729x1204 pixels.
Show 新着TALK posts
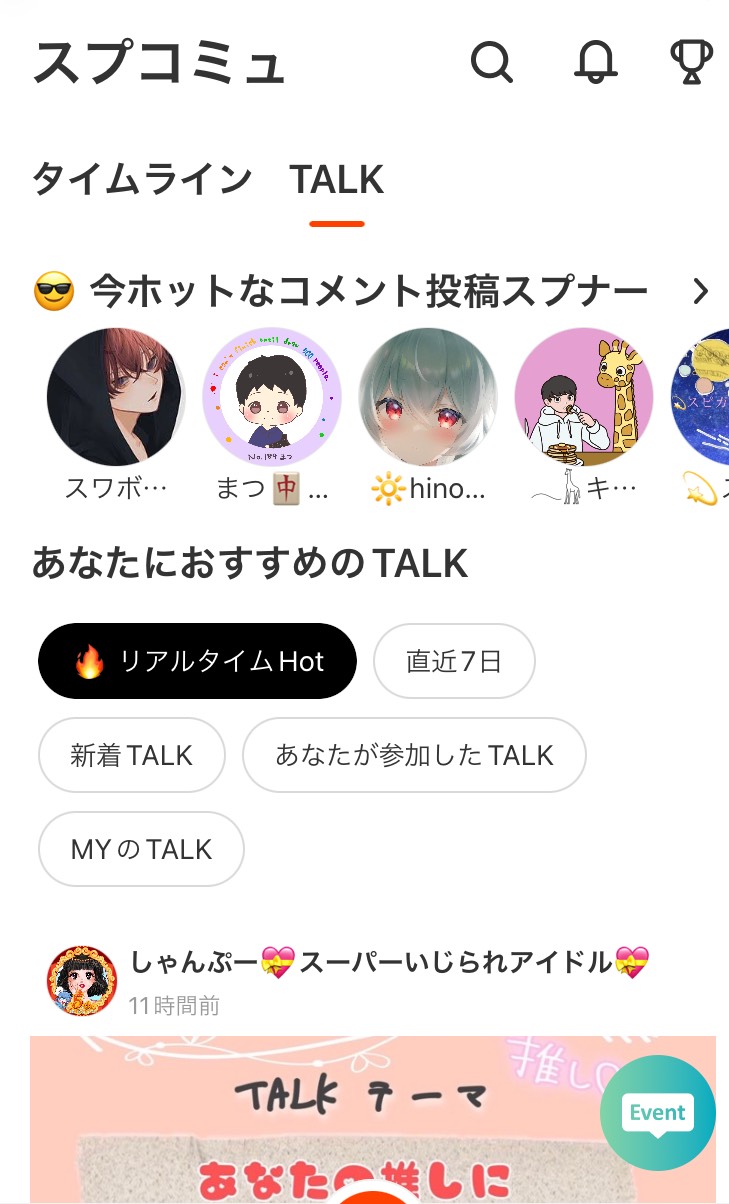[x=132, y=755]
